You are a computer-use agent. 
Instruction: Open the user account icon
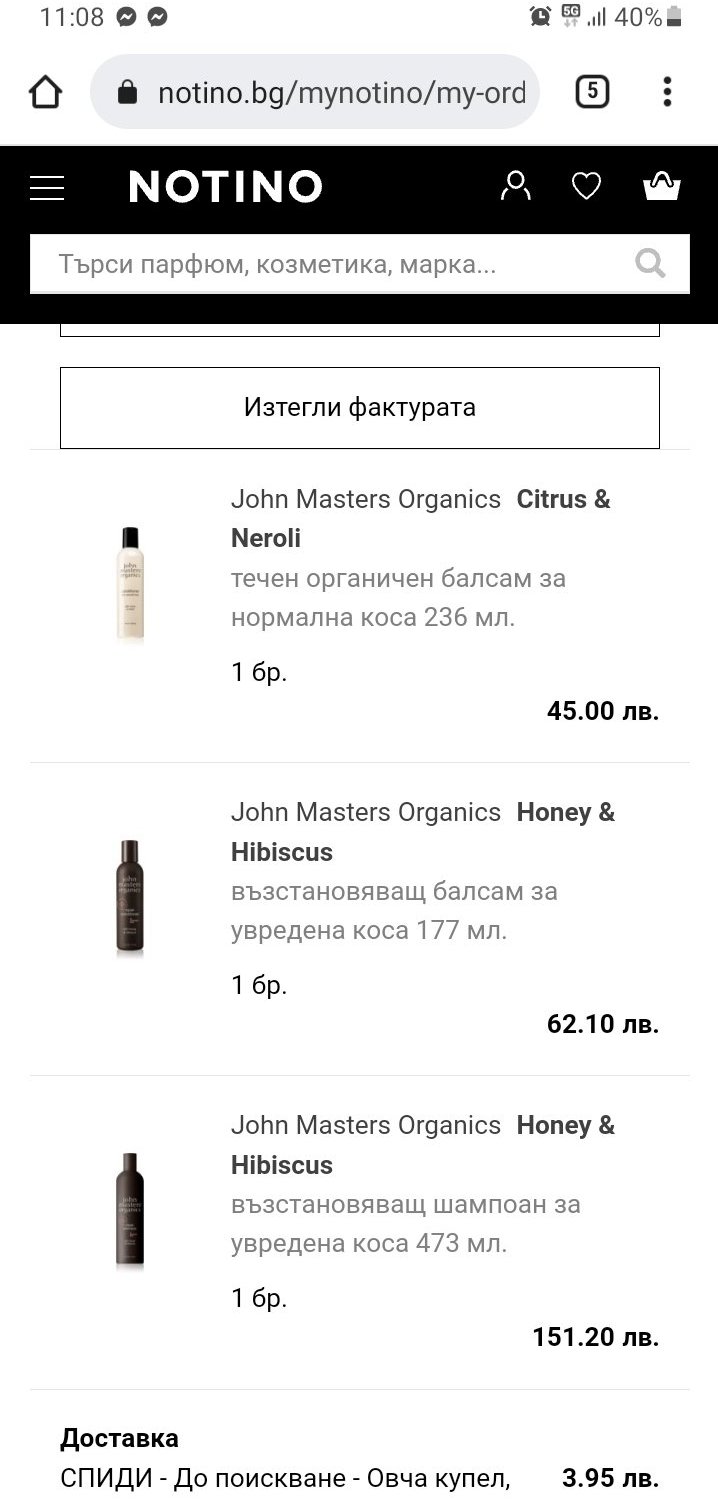coord(516,186)
